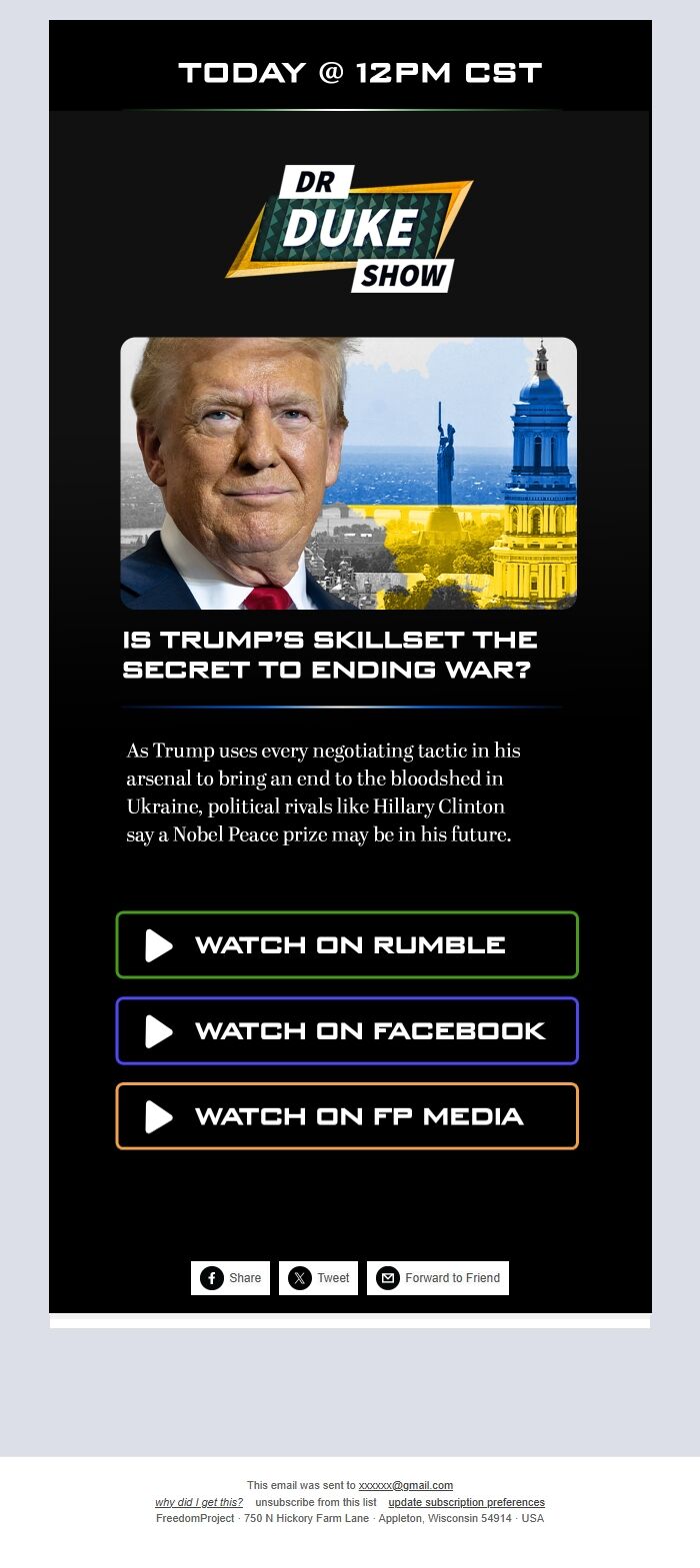The width and height of the screenshot is (700, 1568).
Task: Unsubscribe from this list
Action: (x=316, y=1502)
